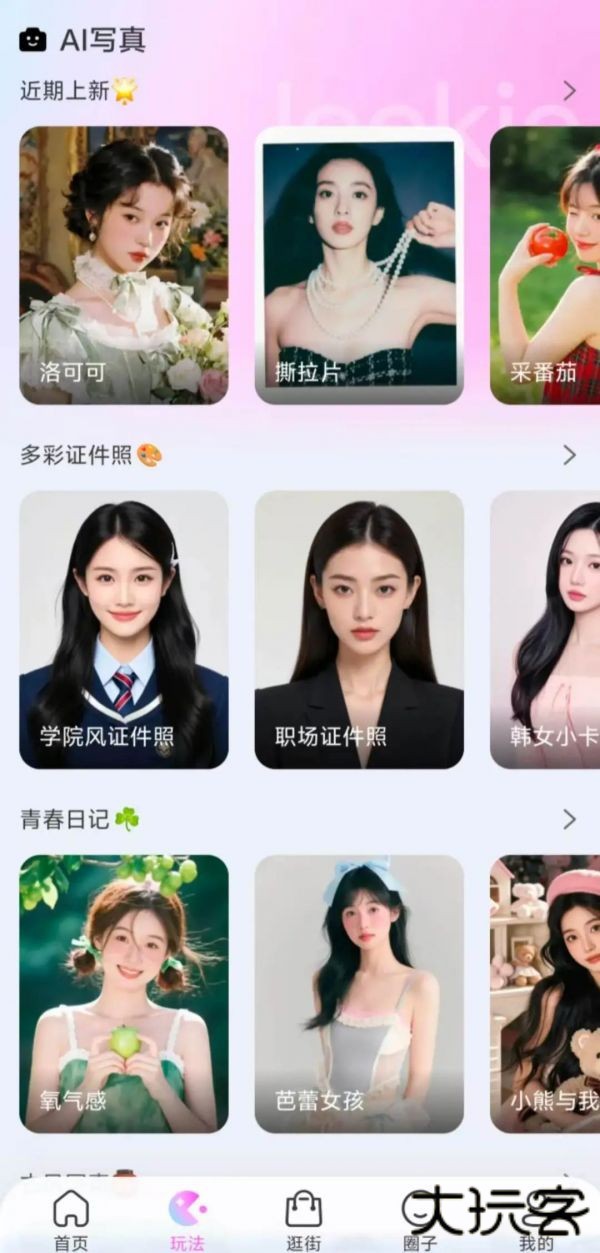Expand the 多彩证件照 section arrow
The image size is (600, 1253).
pos(569,455)
